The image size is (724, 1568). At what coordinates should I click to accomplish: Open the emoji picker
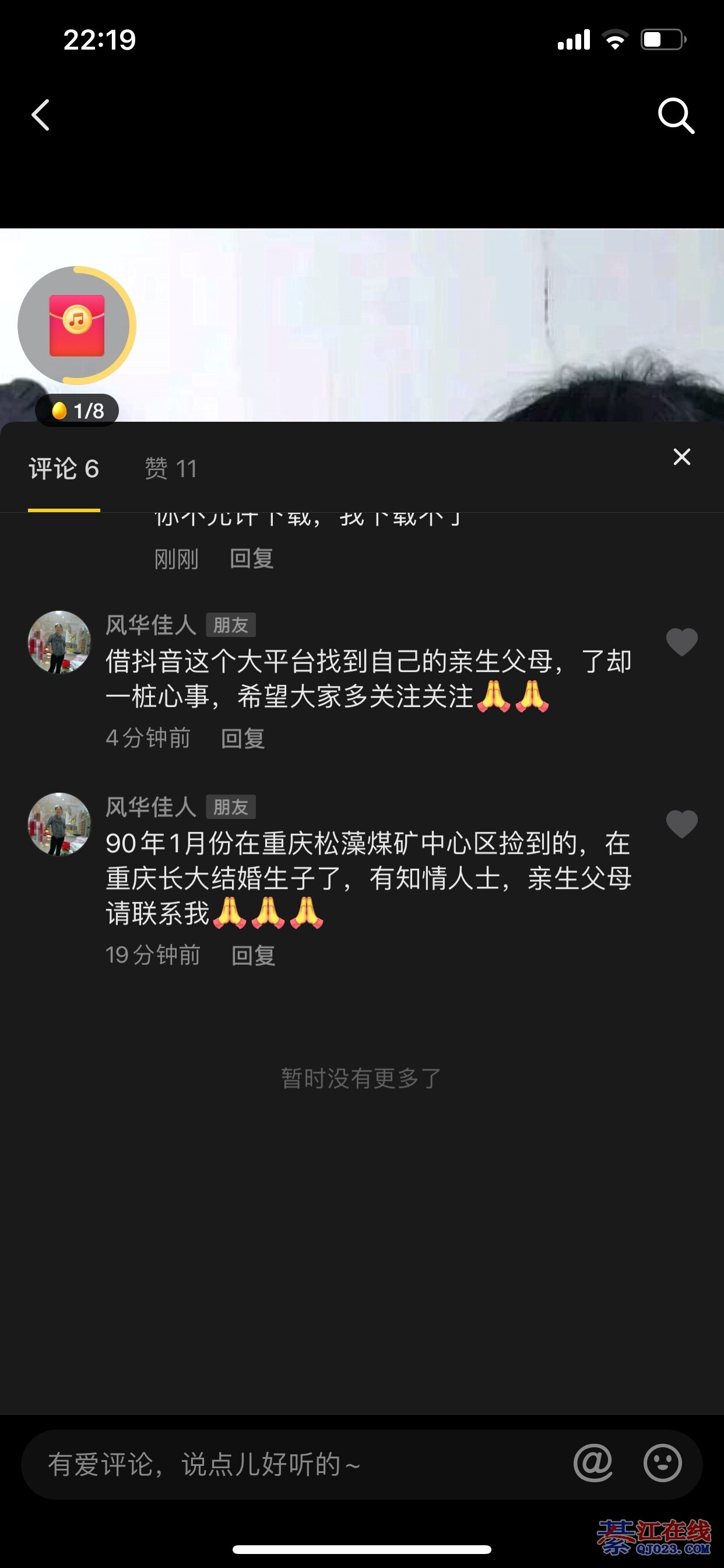click(662, 1464)
